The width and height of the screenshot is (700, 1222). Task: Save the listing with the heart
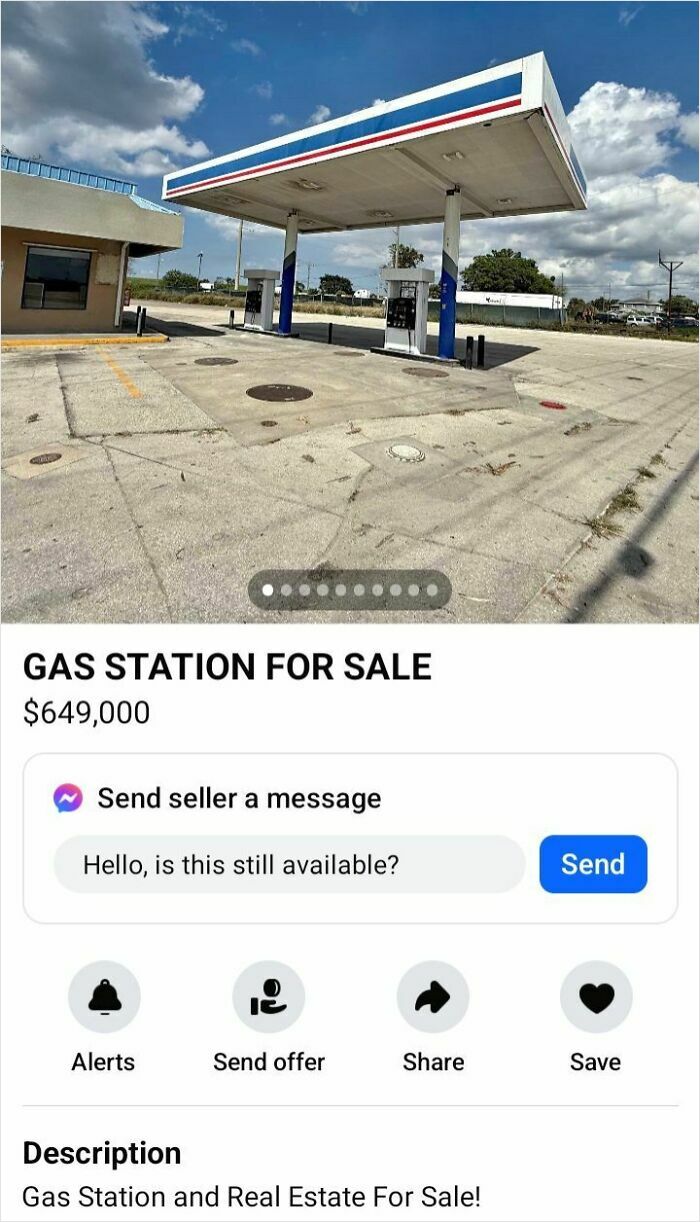[596, 997]
